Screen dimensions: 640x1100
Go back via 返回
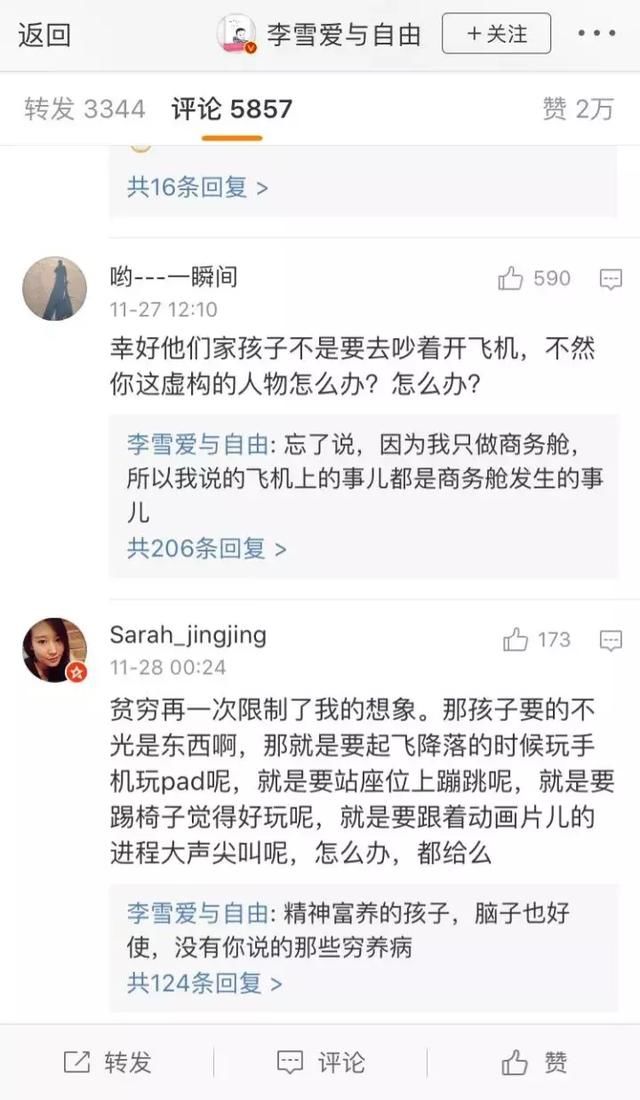pos(44,35)
